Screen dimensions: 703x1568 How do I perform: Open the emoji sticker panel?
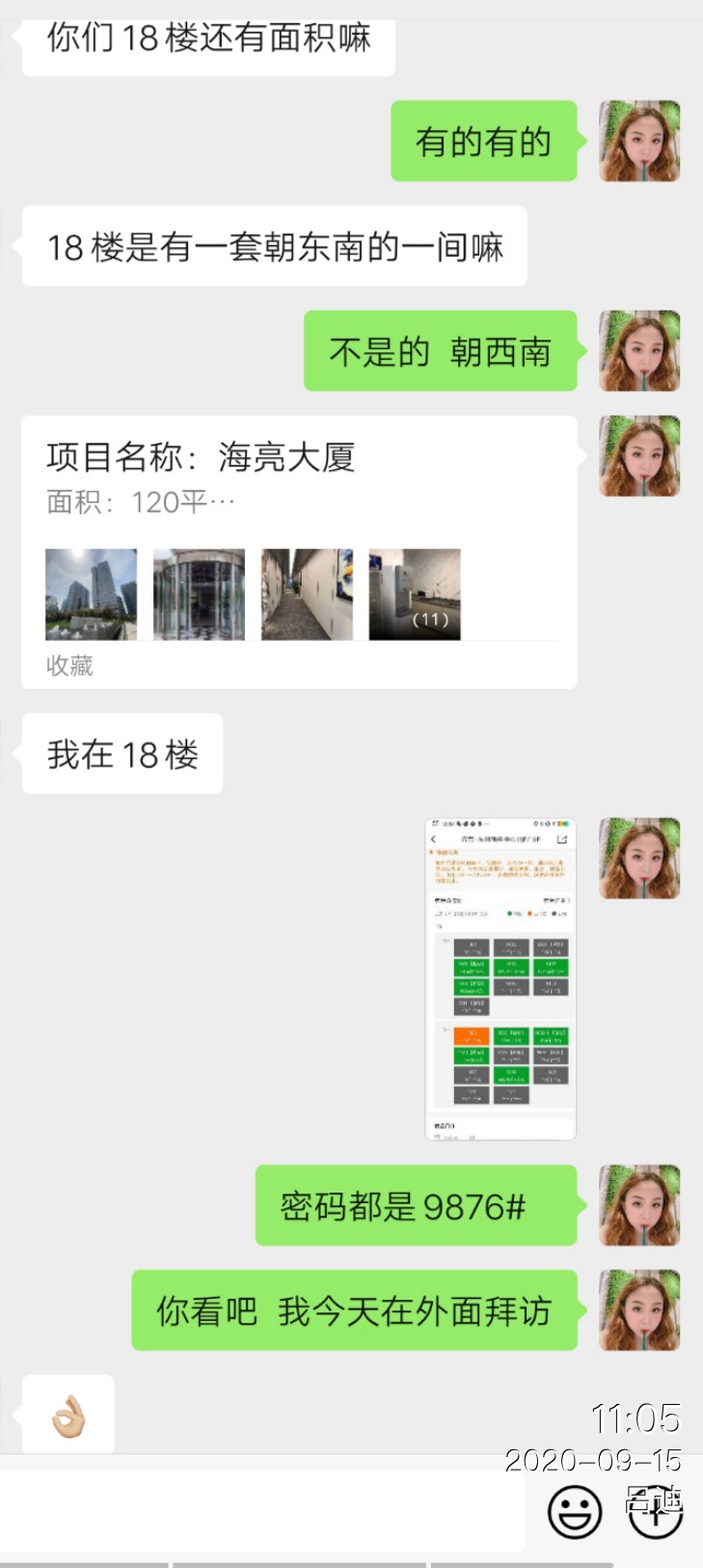tap(575, 1512)
